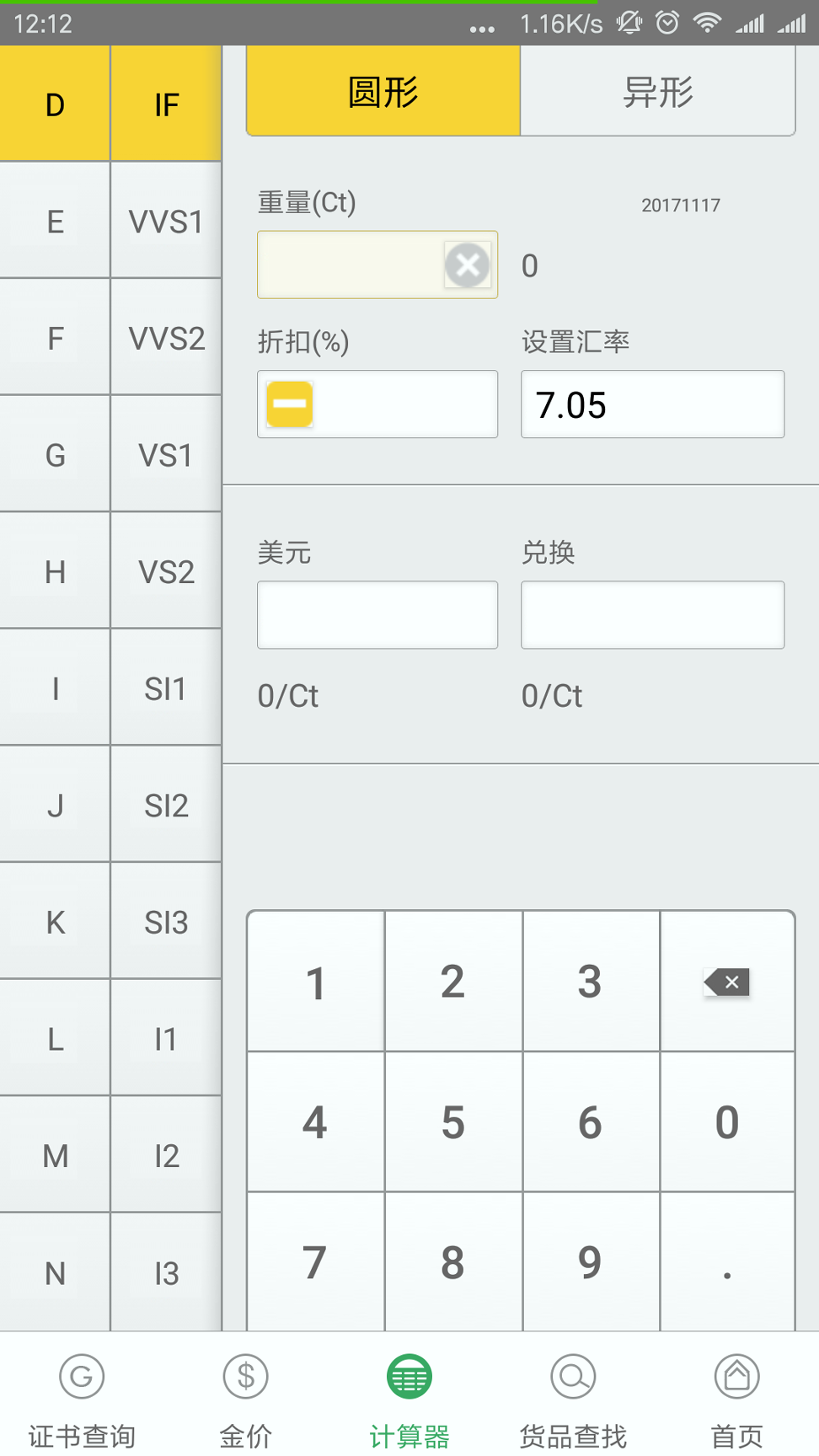Tap the yellow minus icon in 折扣 field
The height and width of the screenshot is (1456, 819).
pos(289,404)
